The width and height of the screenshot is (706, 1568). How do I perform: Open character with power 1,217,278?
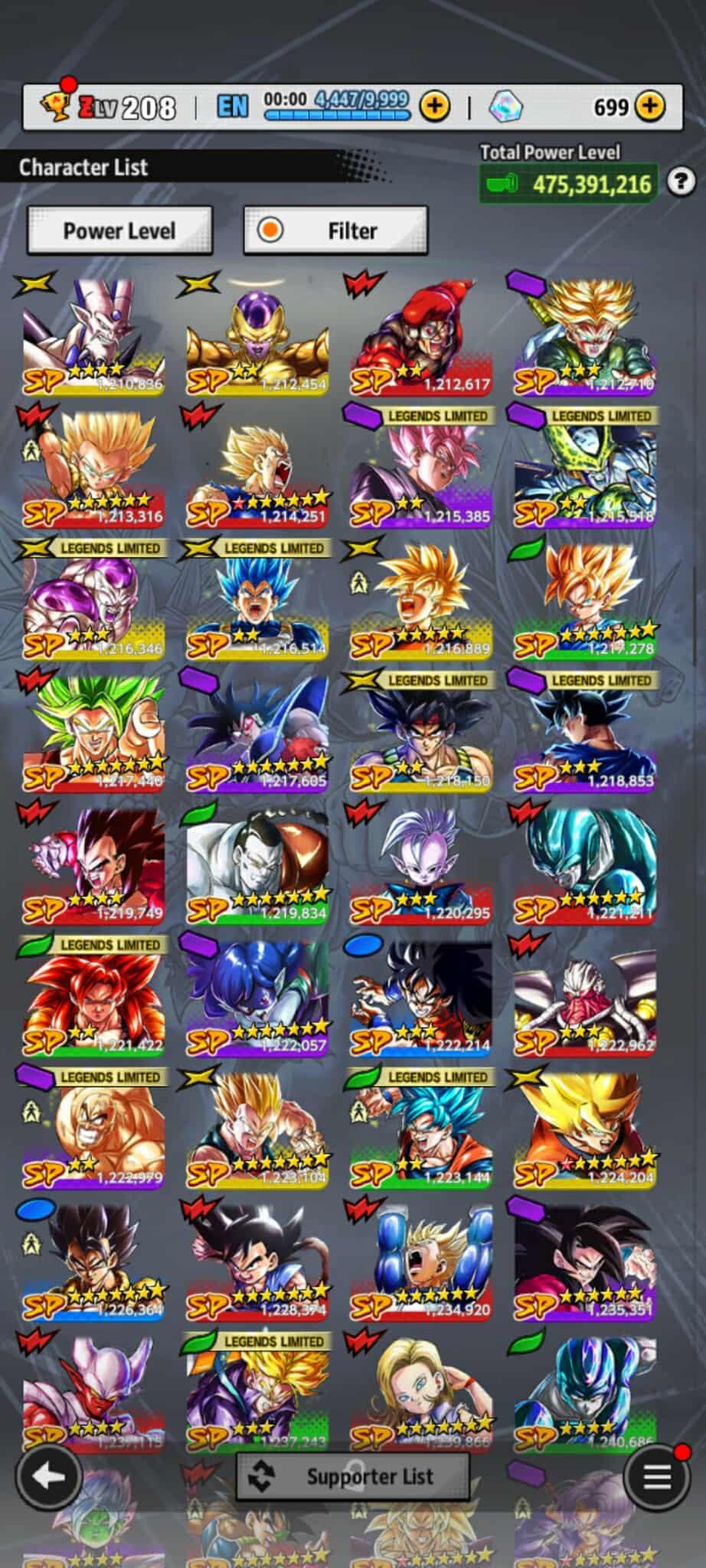coord(585,600)
